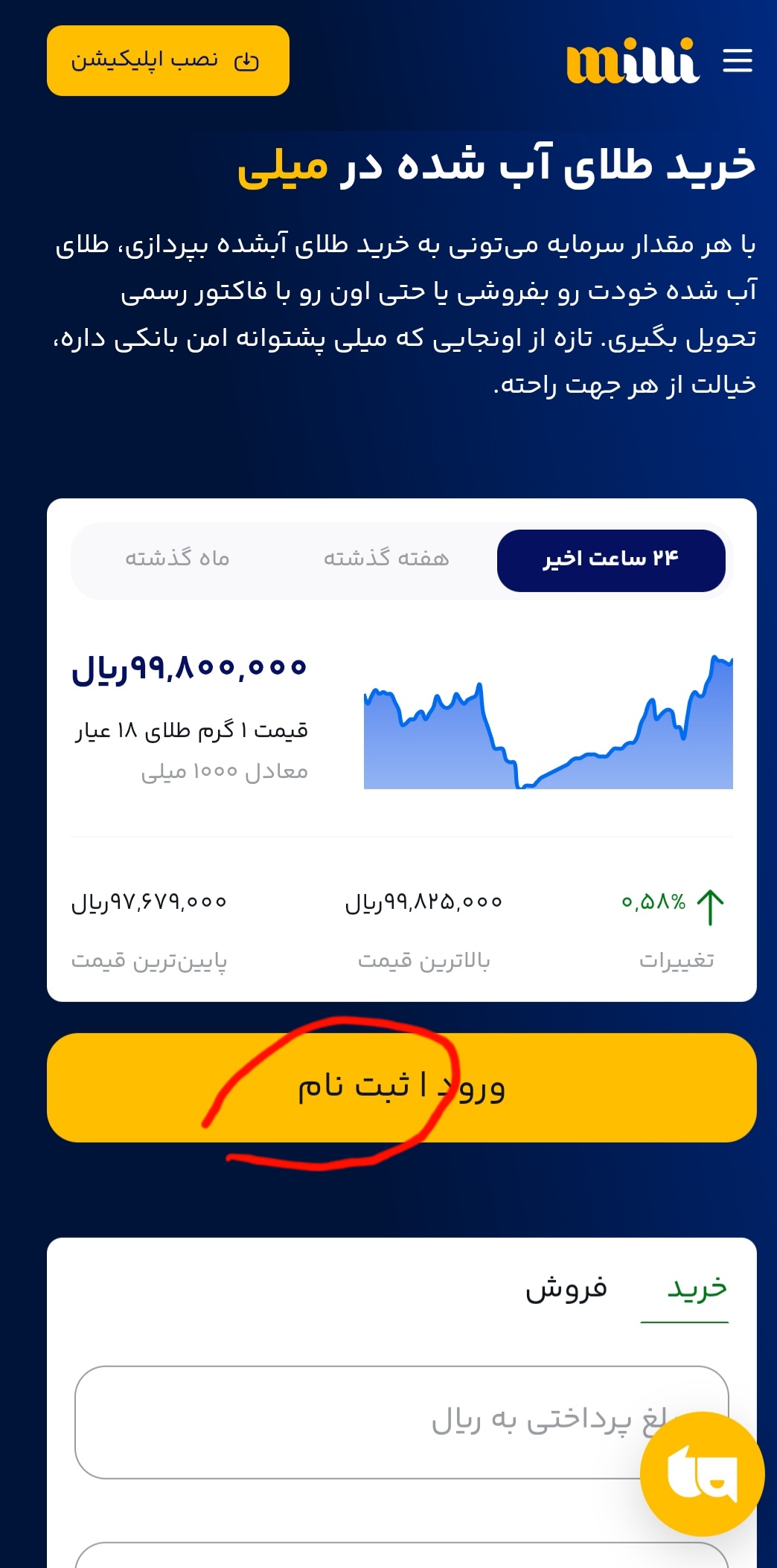Switch to ماه گذشته tab
Image resolution: width=777 pixels, height=1568 pixels.
coord(177,560)
